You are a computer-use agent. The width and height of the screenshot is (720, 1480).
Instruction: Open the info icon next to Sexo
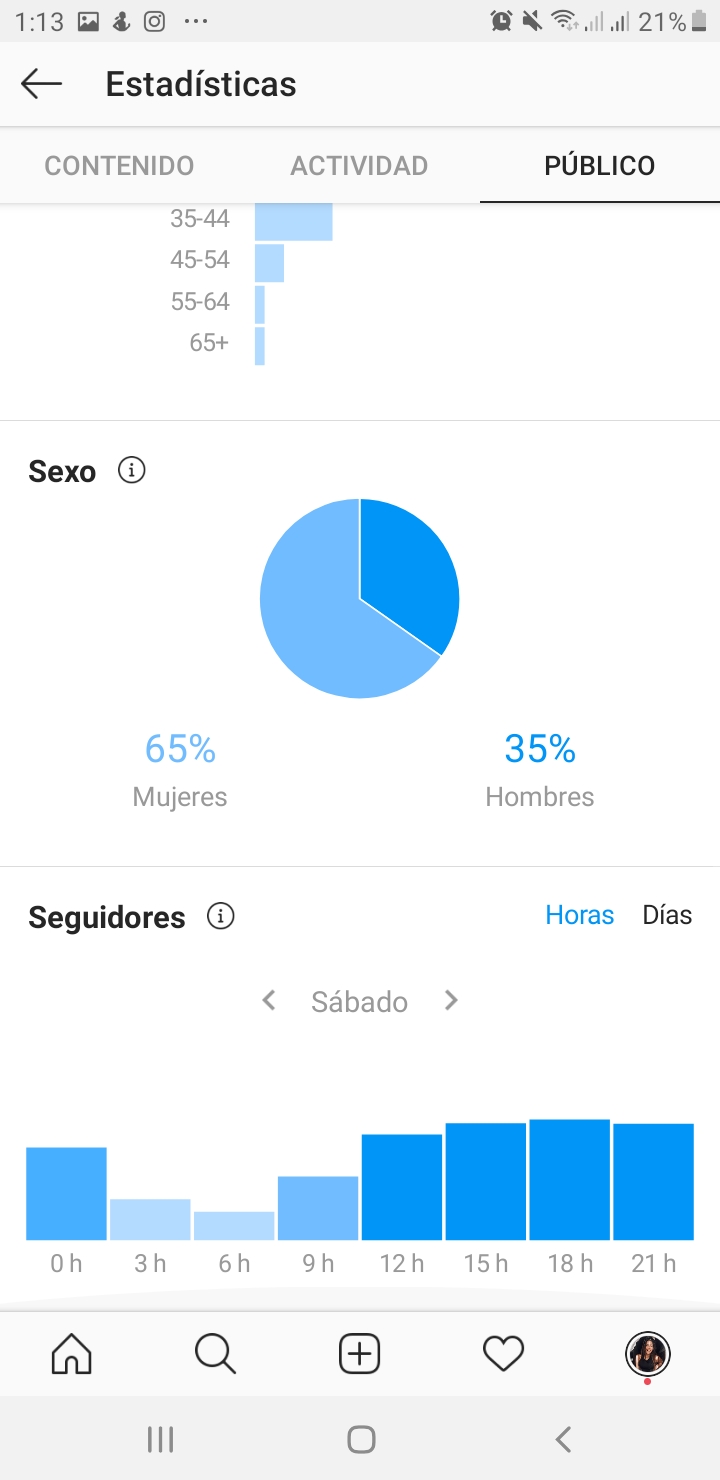point(132,470)
